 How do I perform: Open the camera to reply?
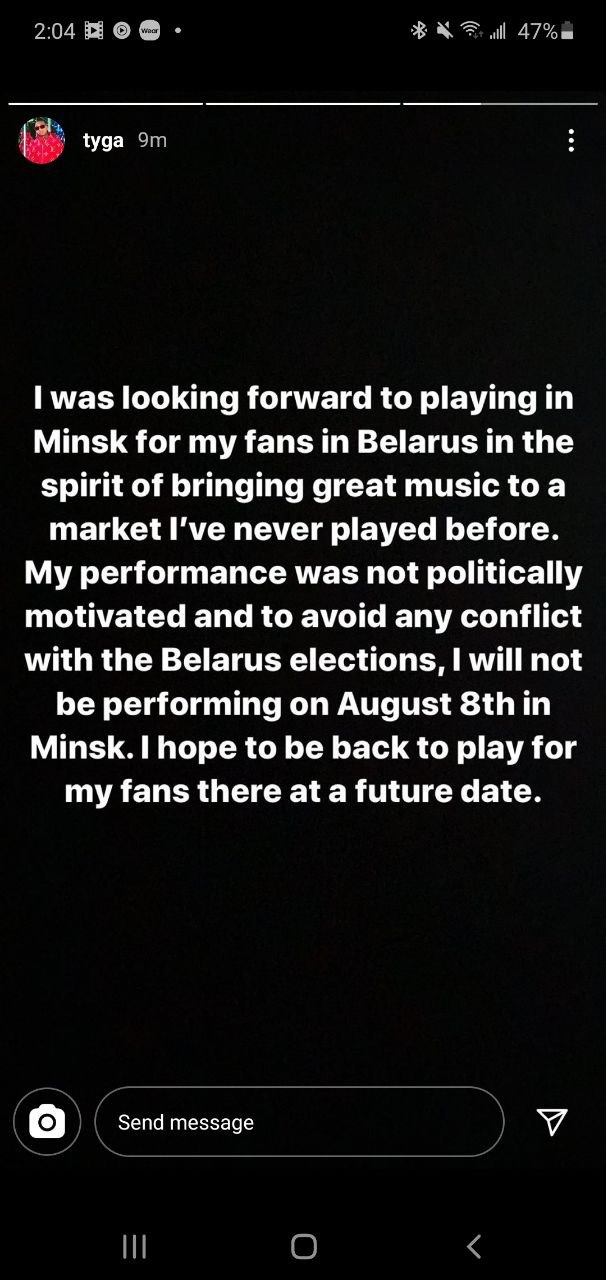[46, 1122]
